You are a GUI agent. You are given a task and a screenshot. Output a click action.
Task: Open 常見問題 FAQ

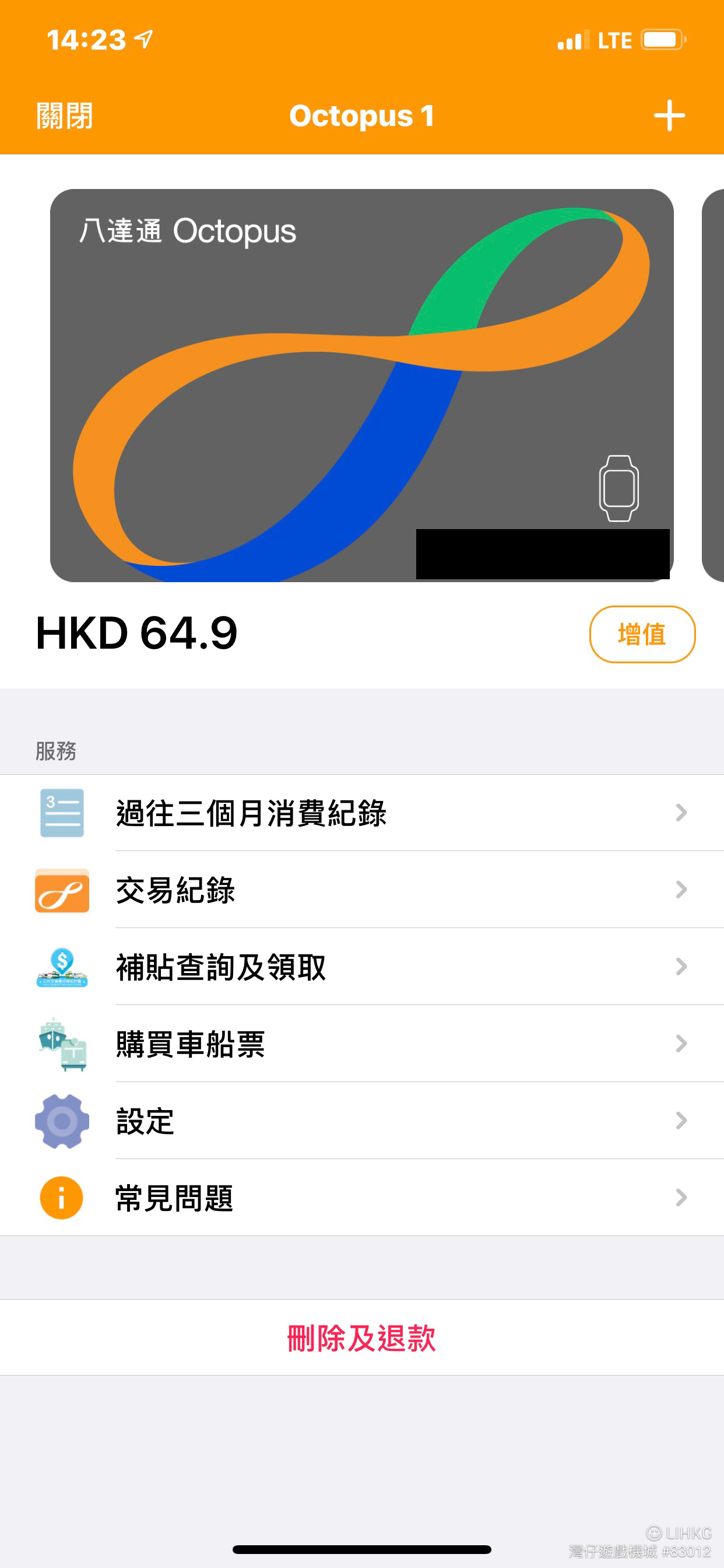362,1198
